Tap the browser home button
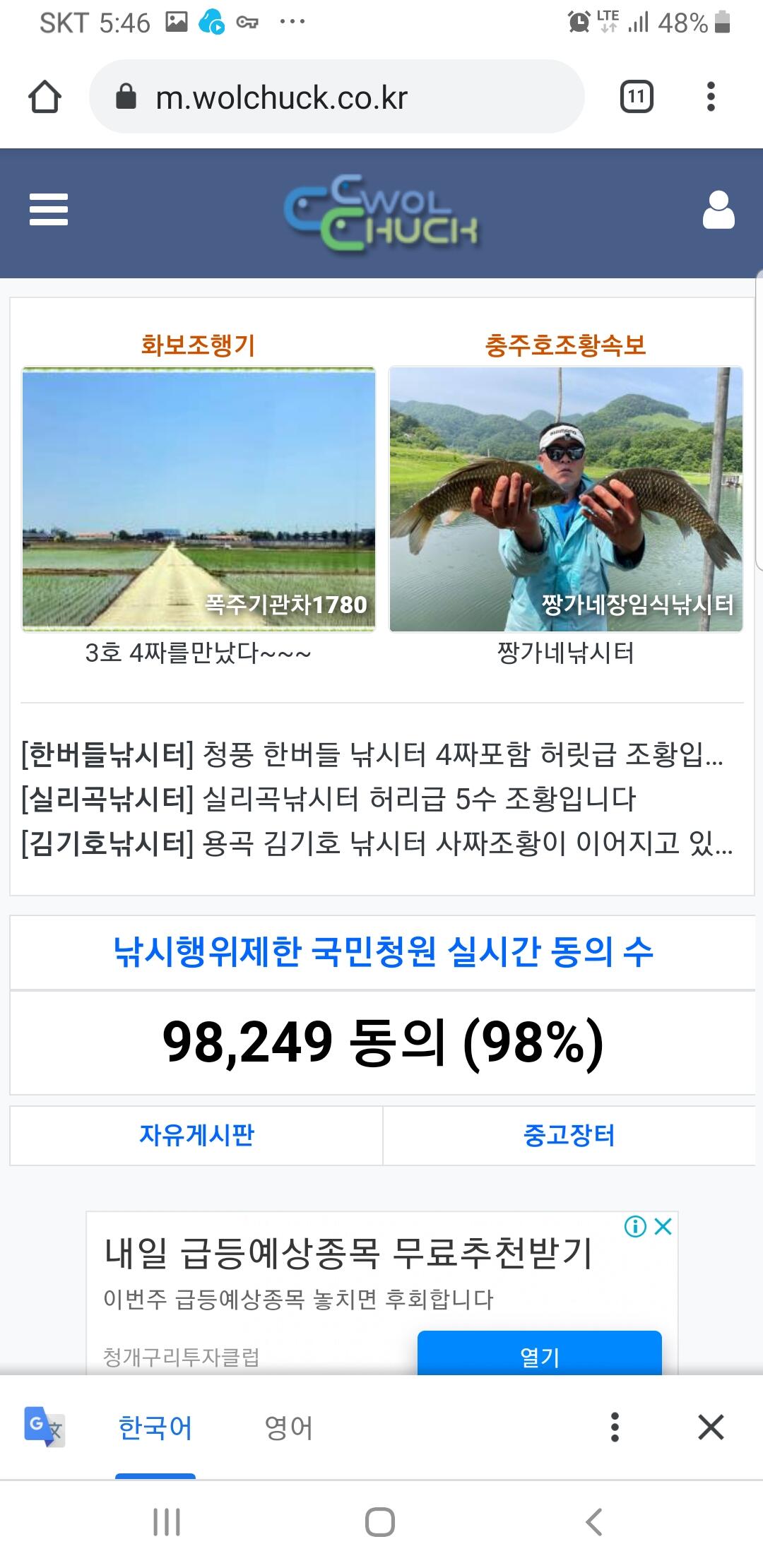Viewport: 763px width, 1568px height. pos(45,97)
